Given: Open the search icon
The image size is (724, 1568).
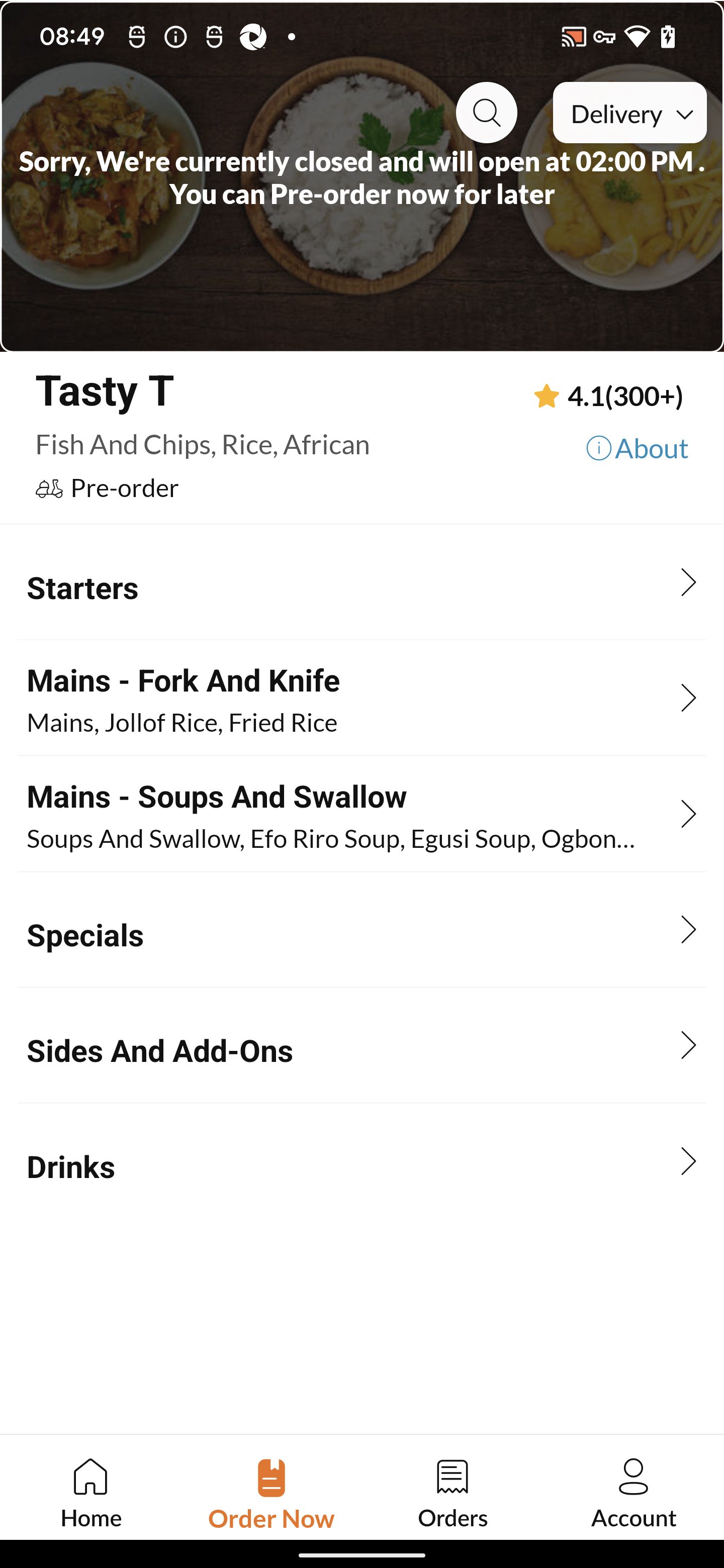Looking at the screenshot, I should pyautogui.click(x=485, y=113).
